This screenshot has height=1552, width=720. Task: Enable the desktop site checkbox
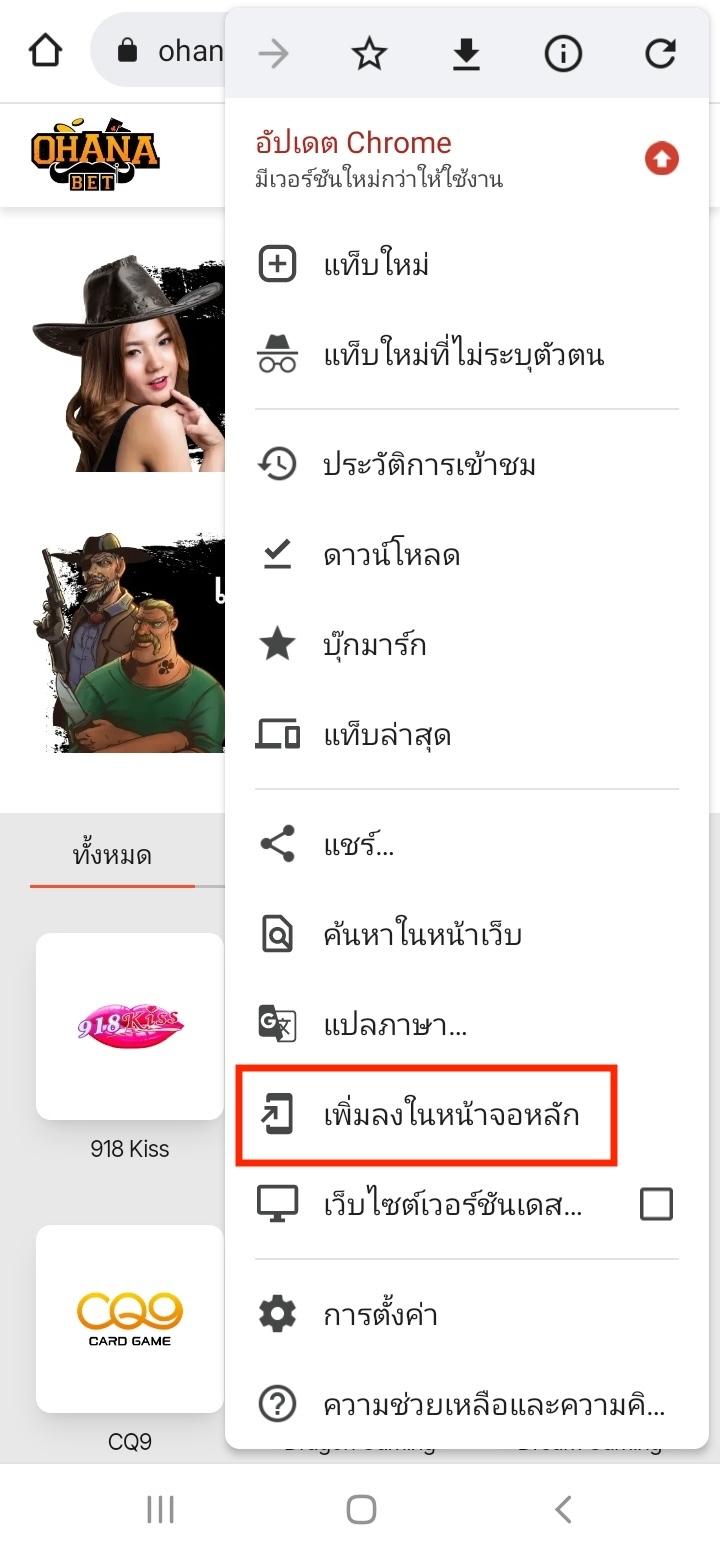coord(657,1204)
